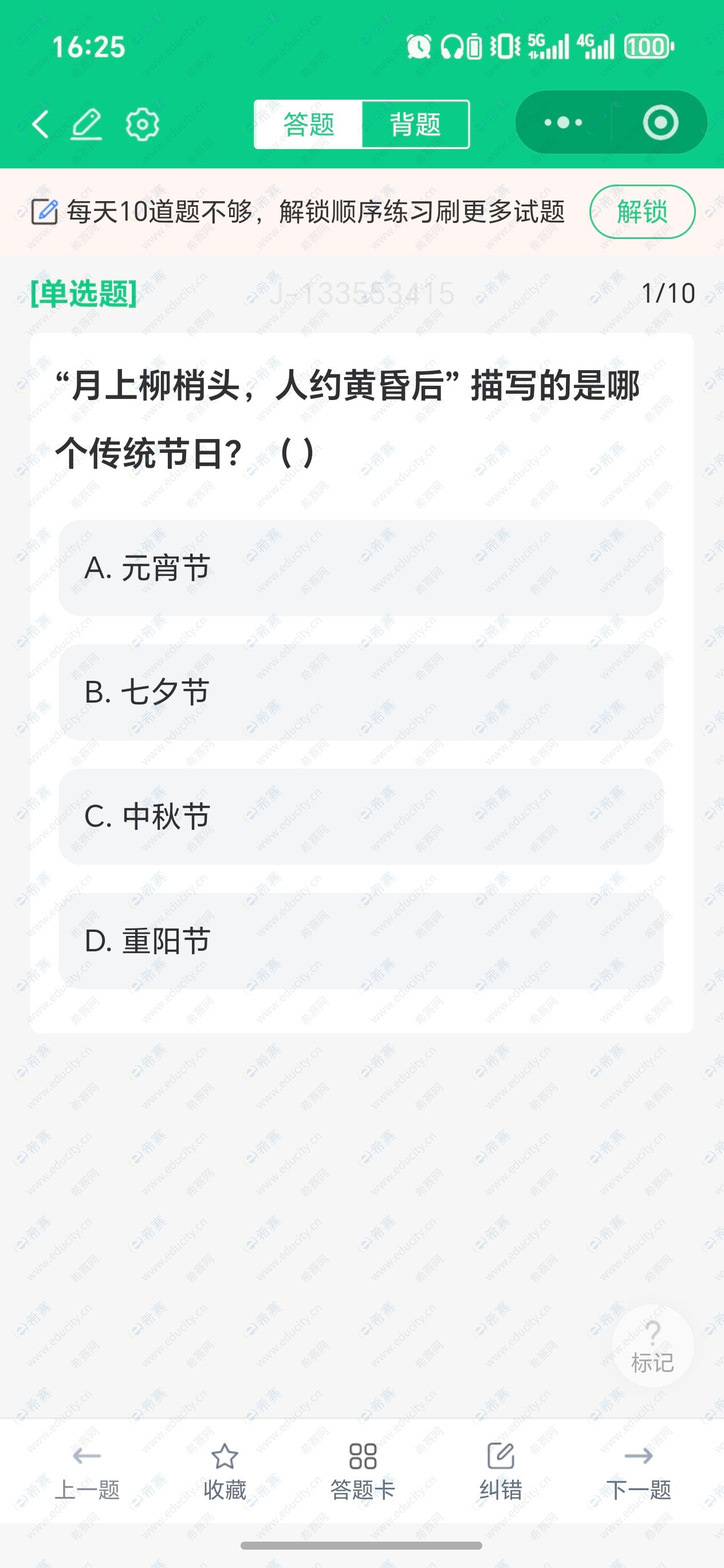Open the pencil edit notes icon

point(86,124)
